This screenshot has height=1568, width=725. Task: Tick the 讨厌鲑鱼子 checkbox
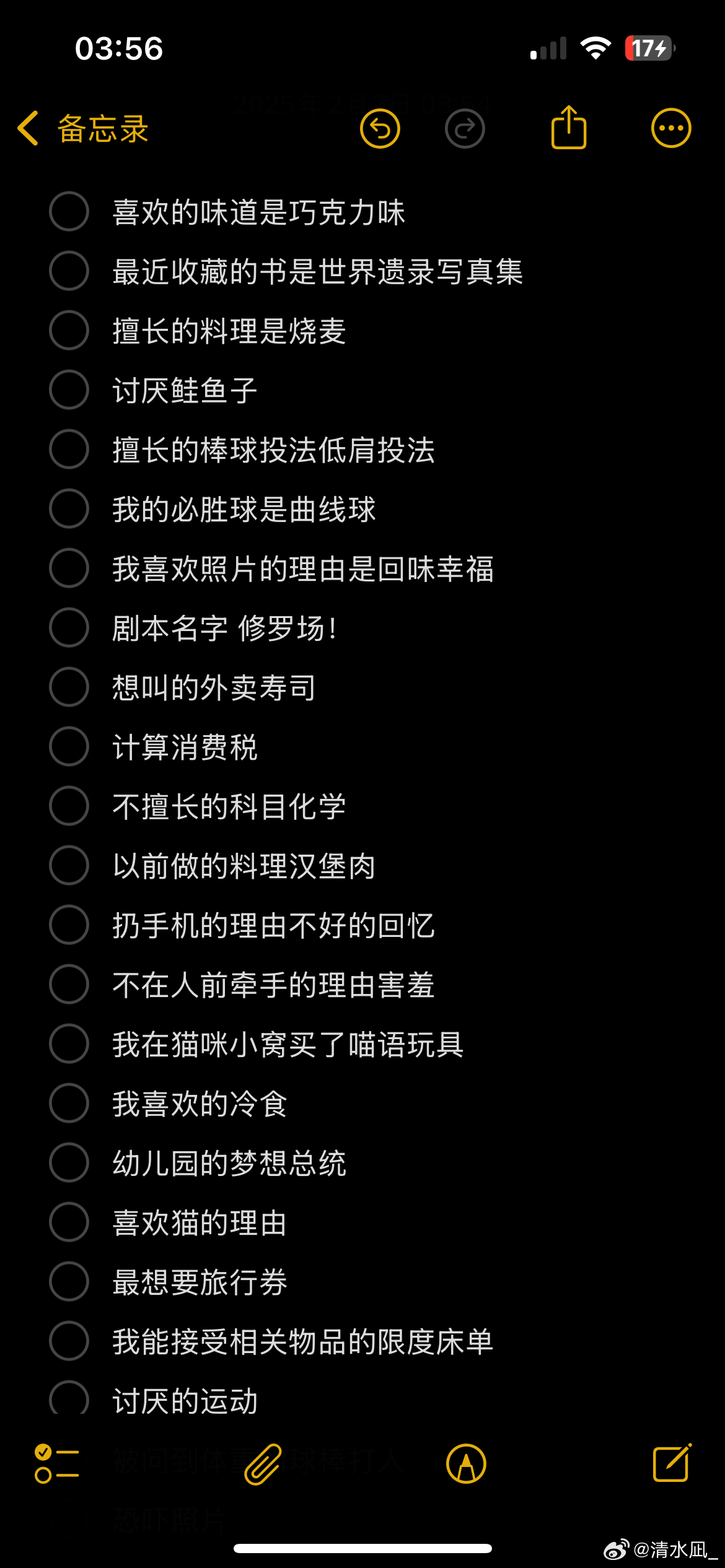[69, 390]
